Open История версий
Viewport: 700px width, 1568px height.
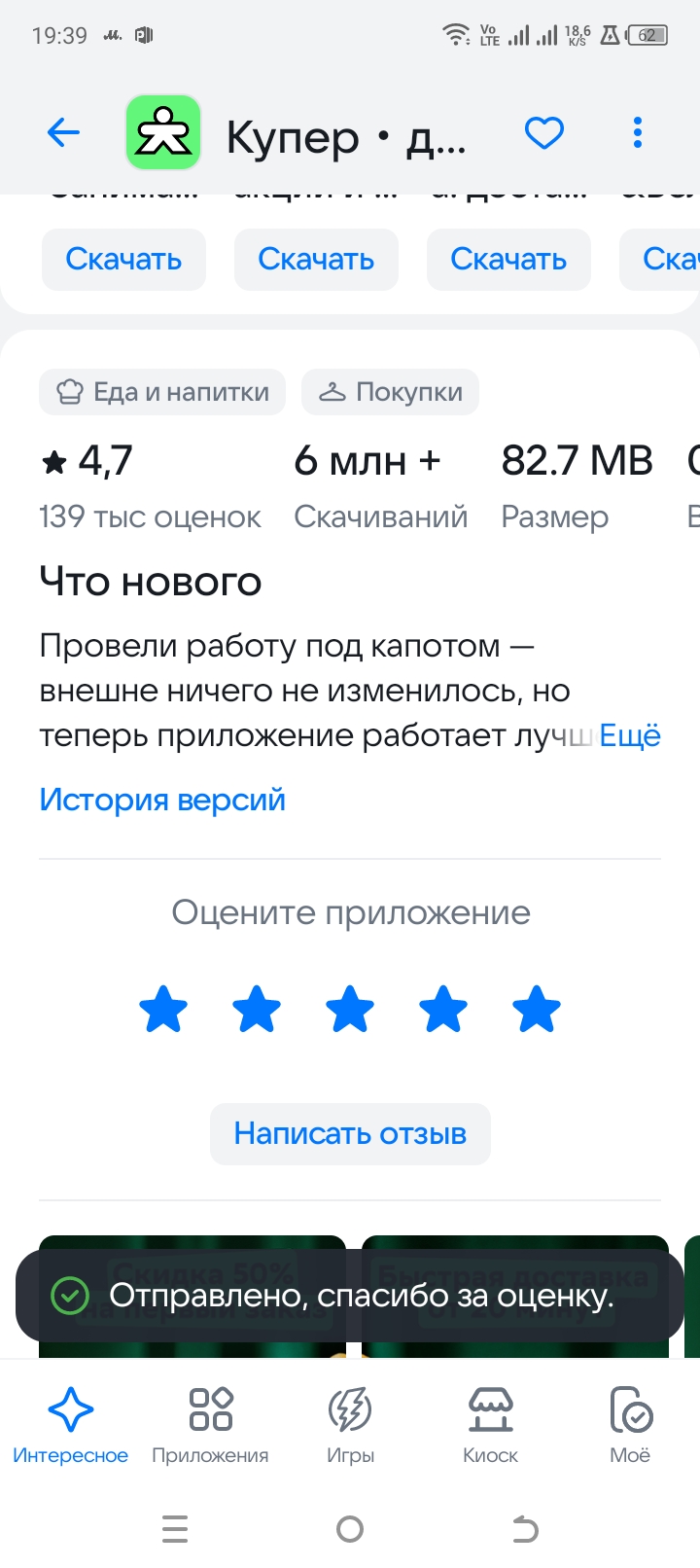[x=162, y=800]
